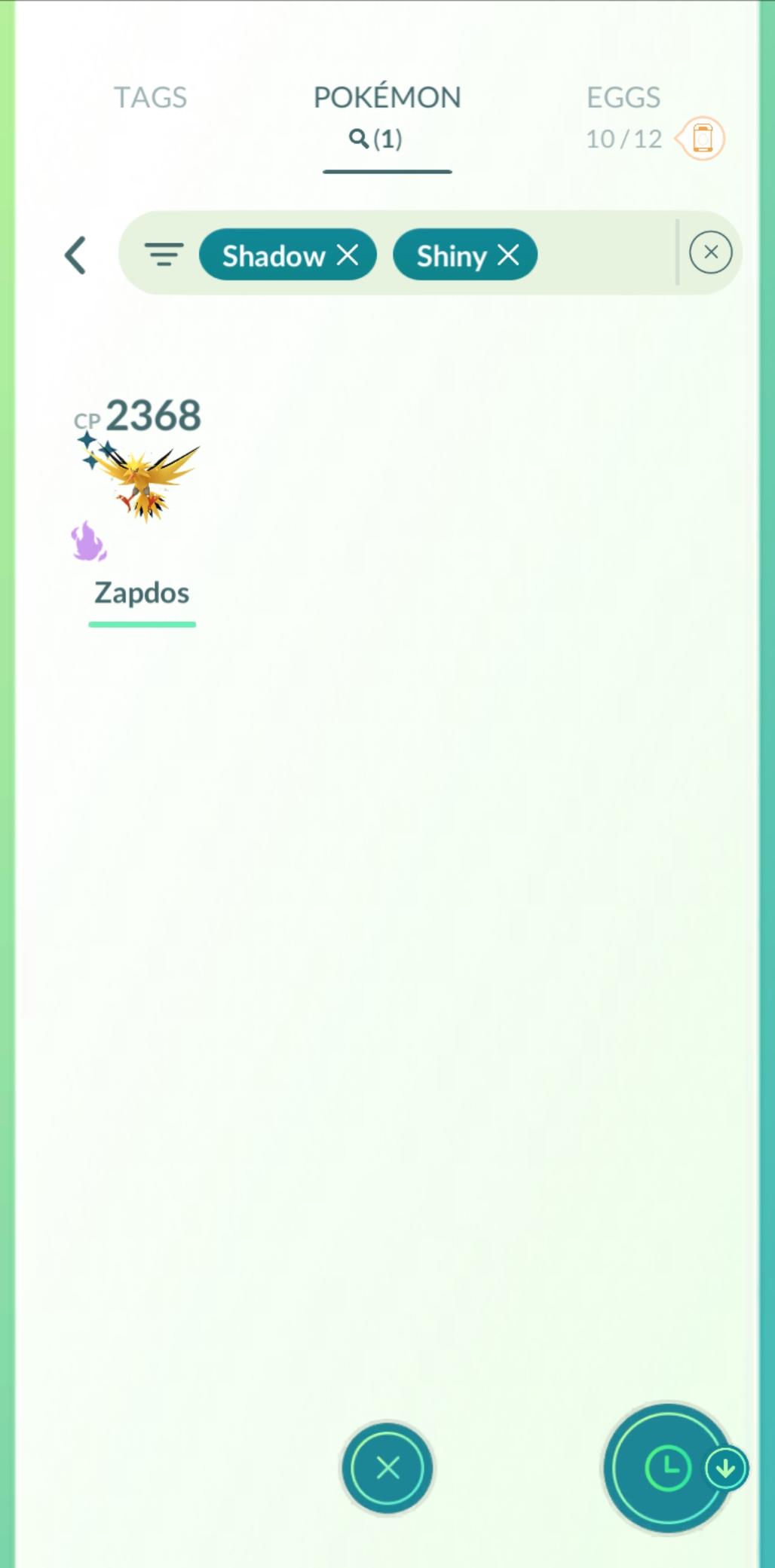
Task: Change sort order via the clock button
Action: [x=668, y=1468]
